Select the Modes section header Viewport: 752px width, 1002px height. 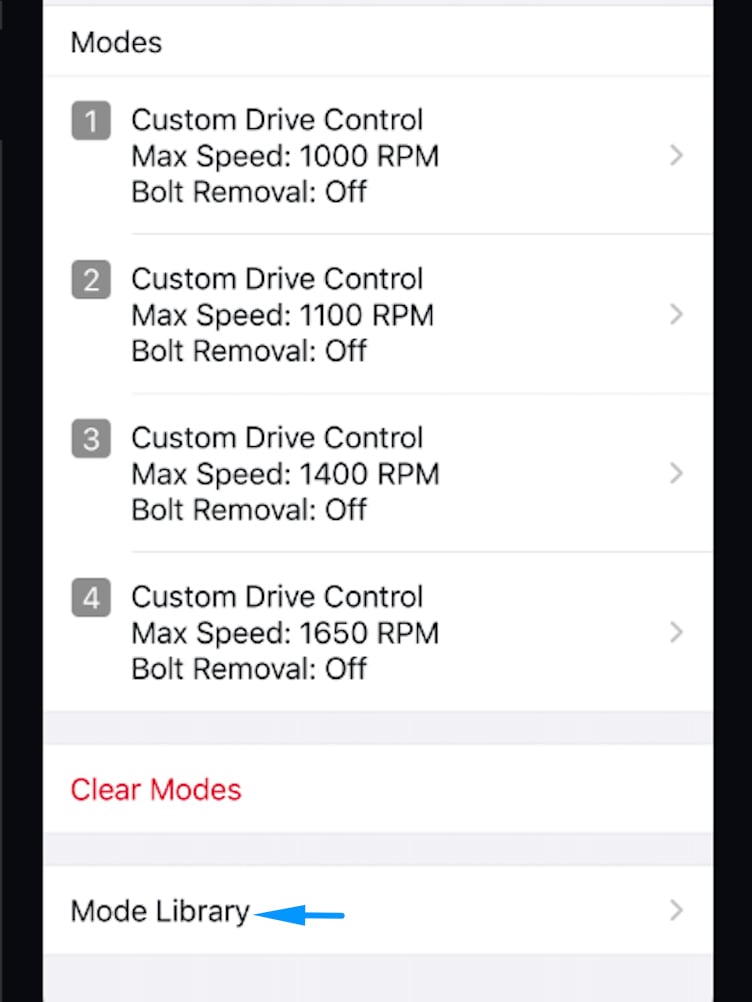[x=116, y=42]
